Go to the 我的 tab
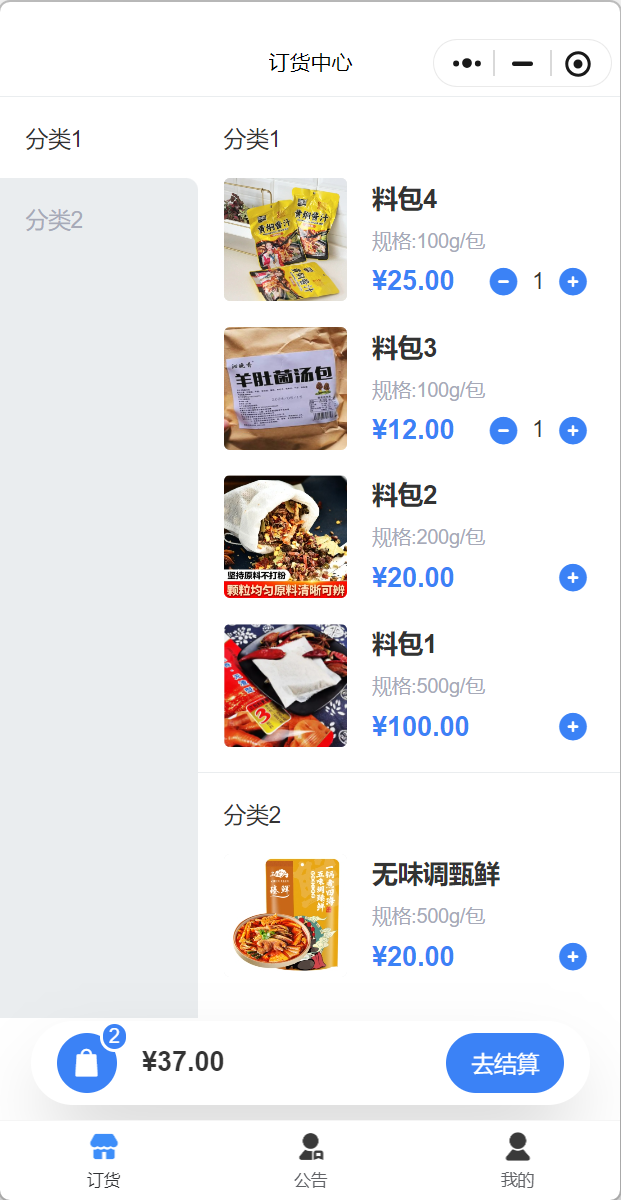 [517, 1160]
